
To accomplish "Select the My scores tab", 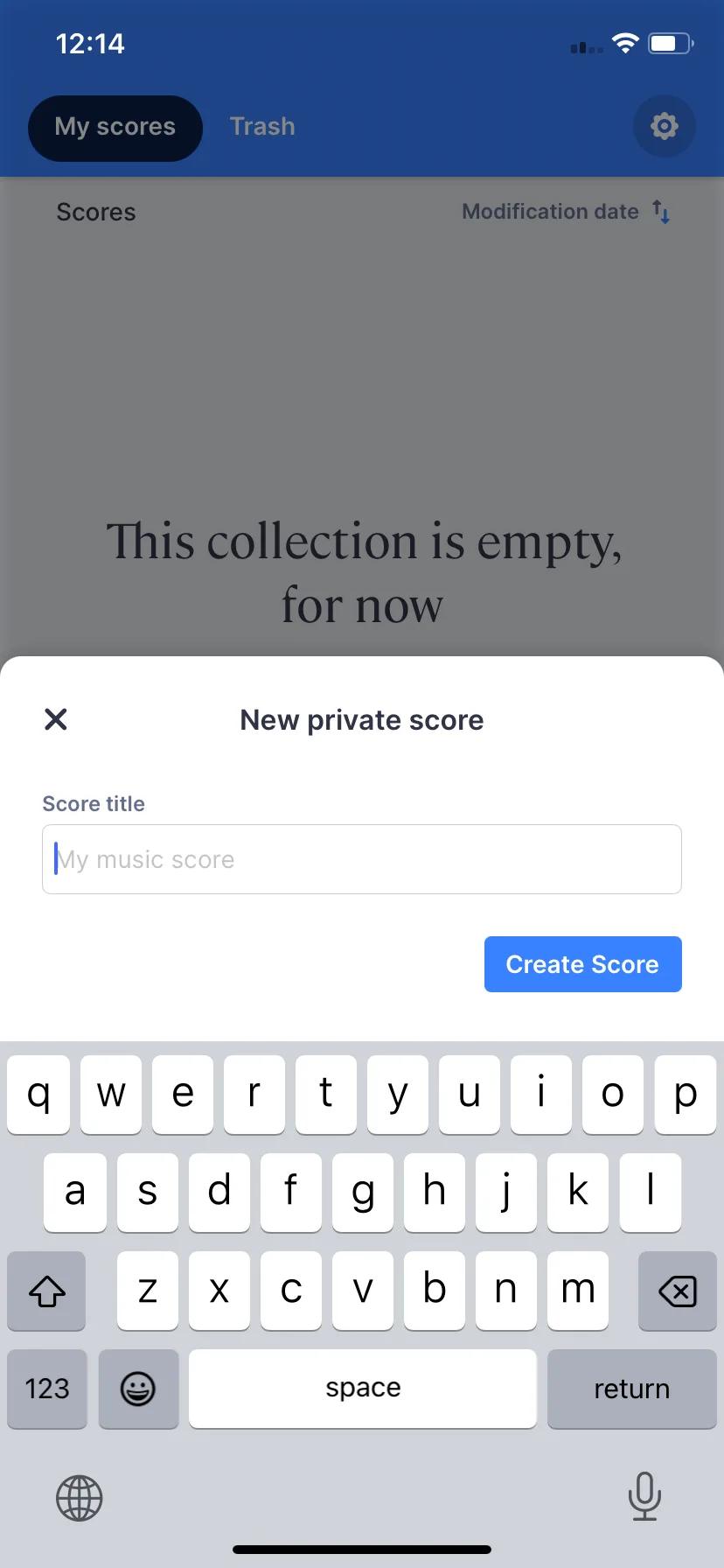I will click(x=115, y=127).
